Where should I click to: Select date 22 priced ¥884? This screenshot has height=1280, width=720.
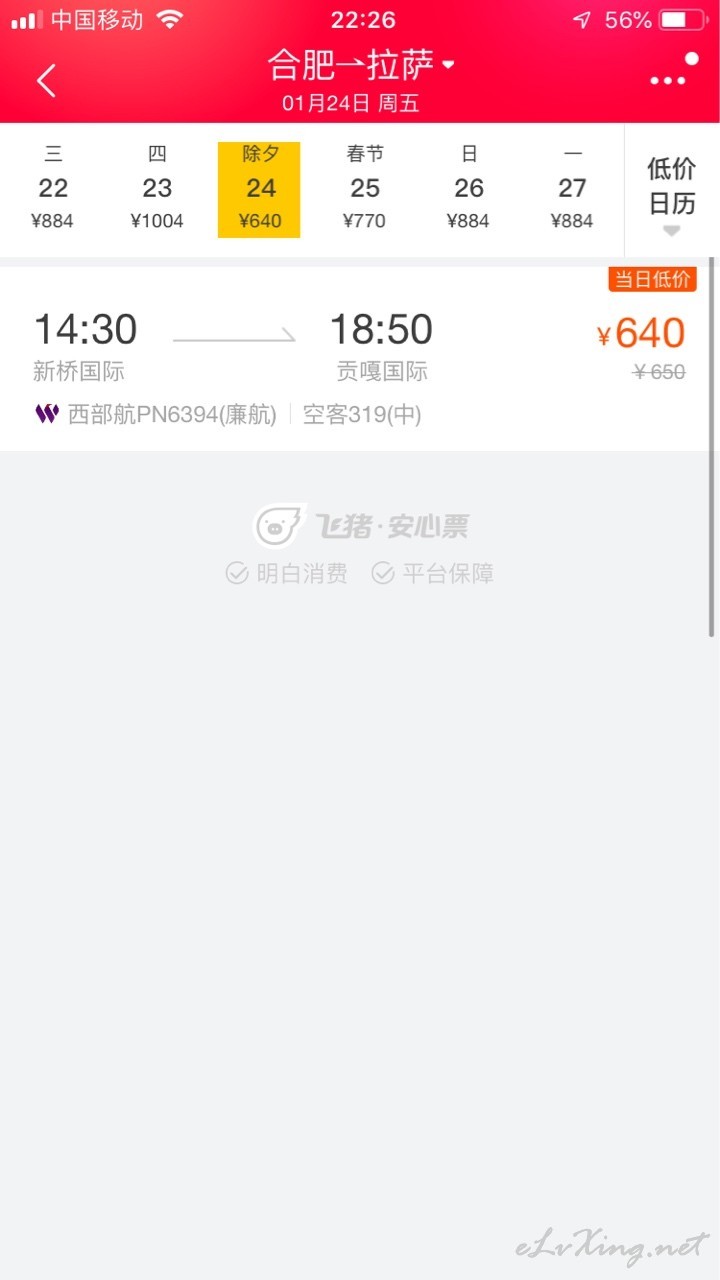pyautogui.click(x=53, y=189)
